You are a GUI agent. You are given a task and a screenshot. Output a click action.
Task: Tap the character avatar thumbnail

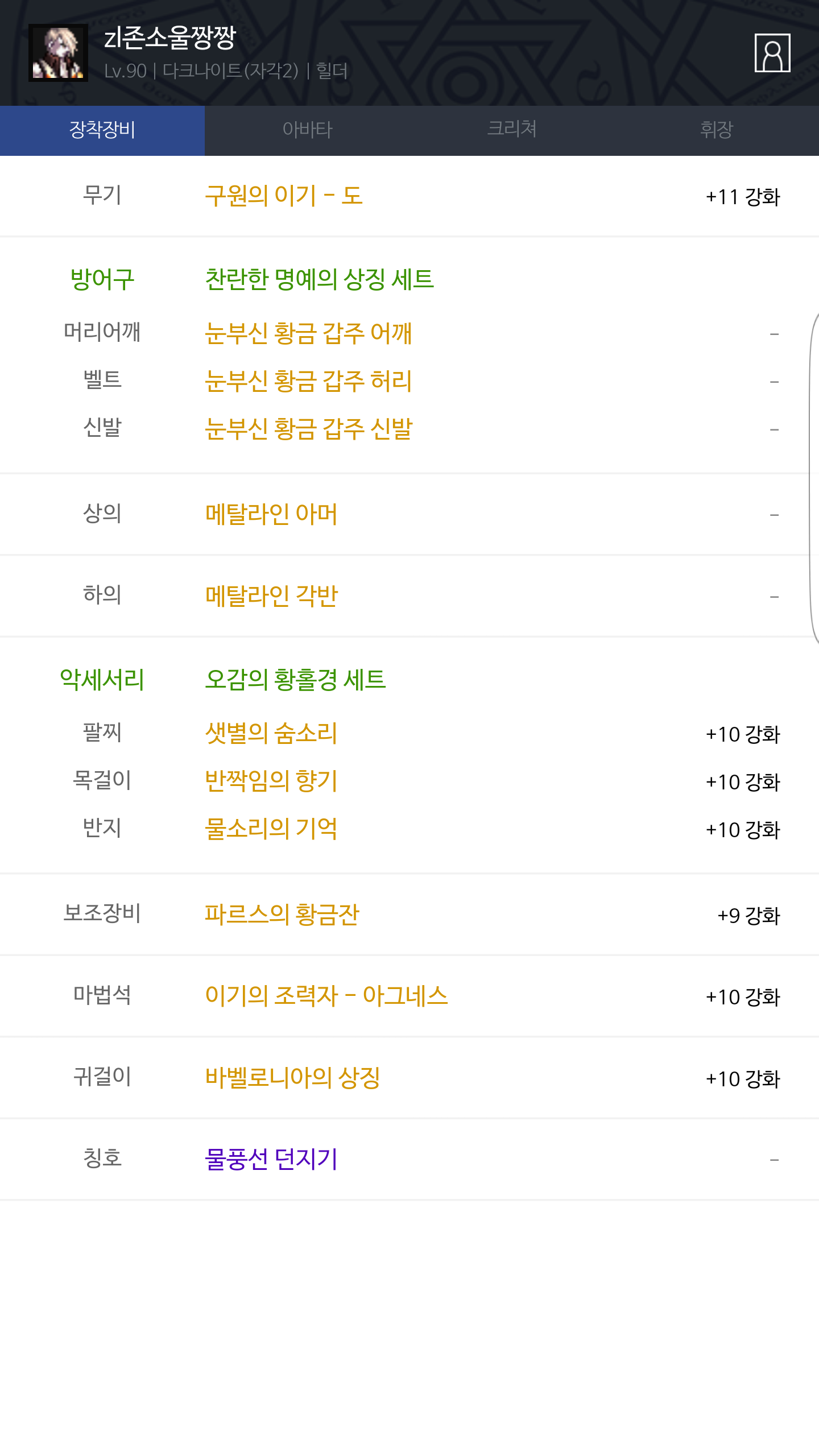tap(58, 53)
